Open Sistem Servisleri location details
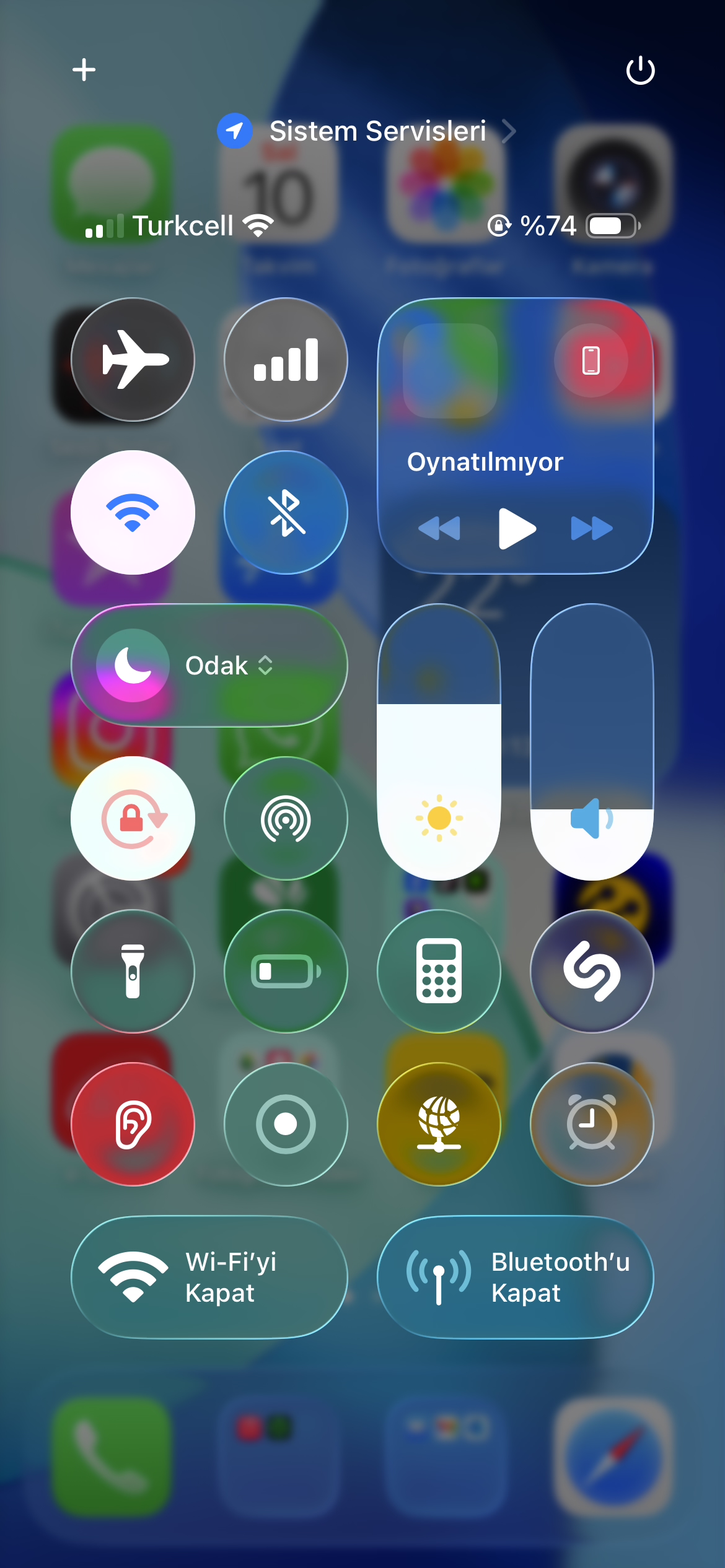This screenshot has height=1568, width=725. coord(367,131)
